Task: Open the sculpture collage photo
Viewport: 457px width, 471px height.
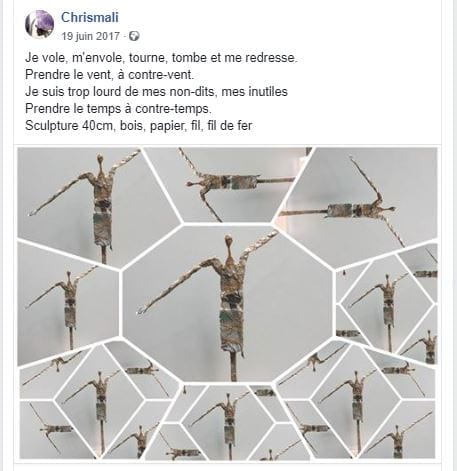Action: pos(227,303)
